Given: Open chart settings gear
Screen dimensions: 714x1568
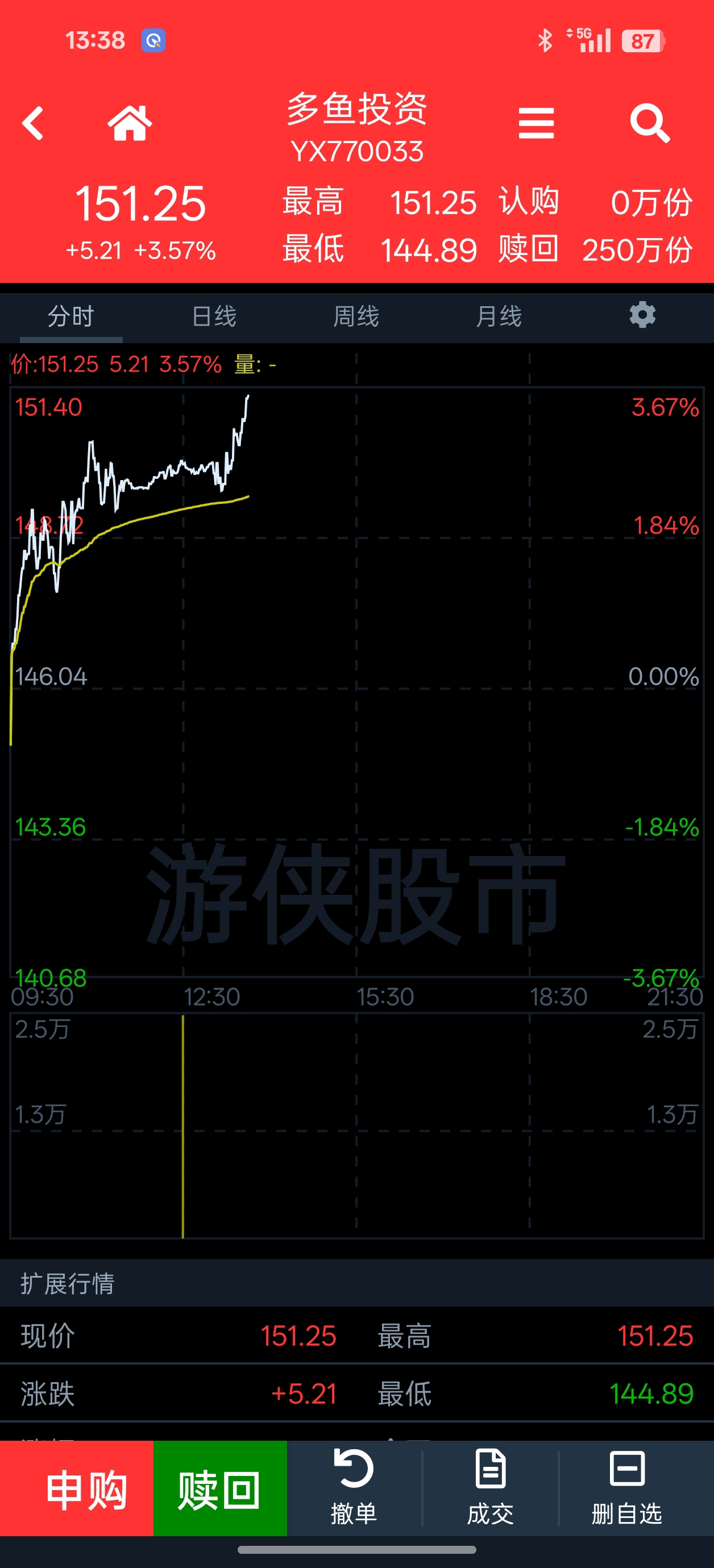Looking at the screenshot, I should pos(642,315).
